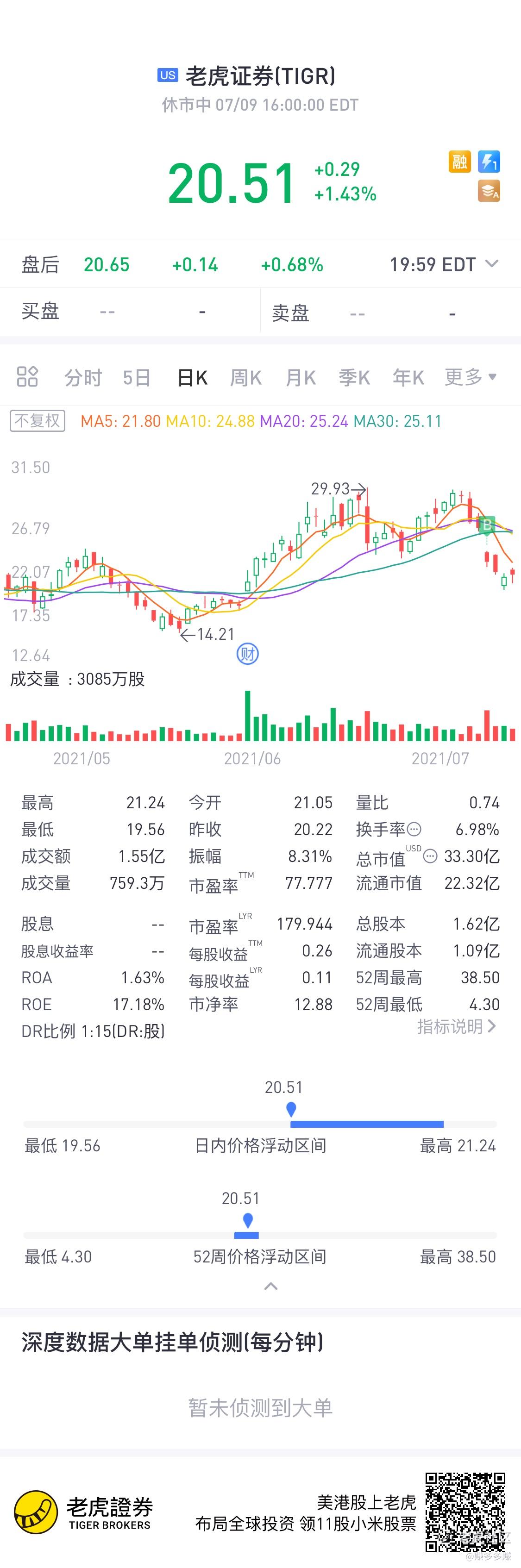Screen dimensions: 521x1568
Task: Tap the green B trade marker
Action: [x=486, y=525]
